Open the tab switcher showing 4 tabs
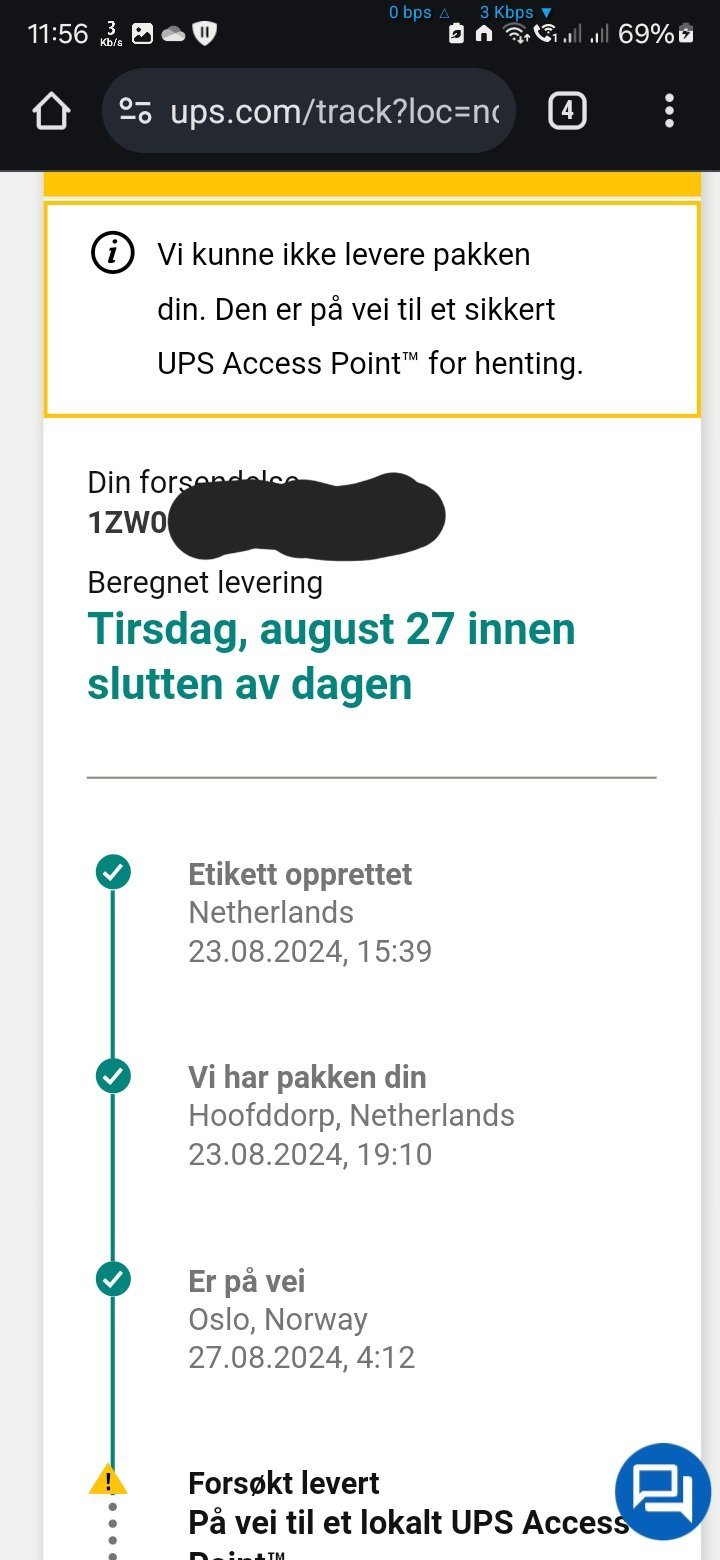This screenshot has height=1560, width=720. [567, 111]
